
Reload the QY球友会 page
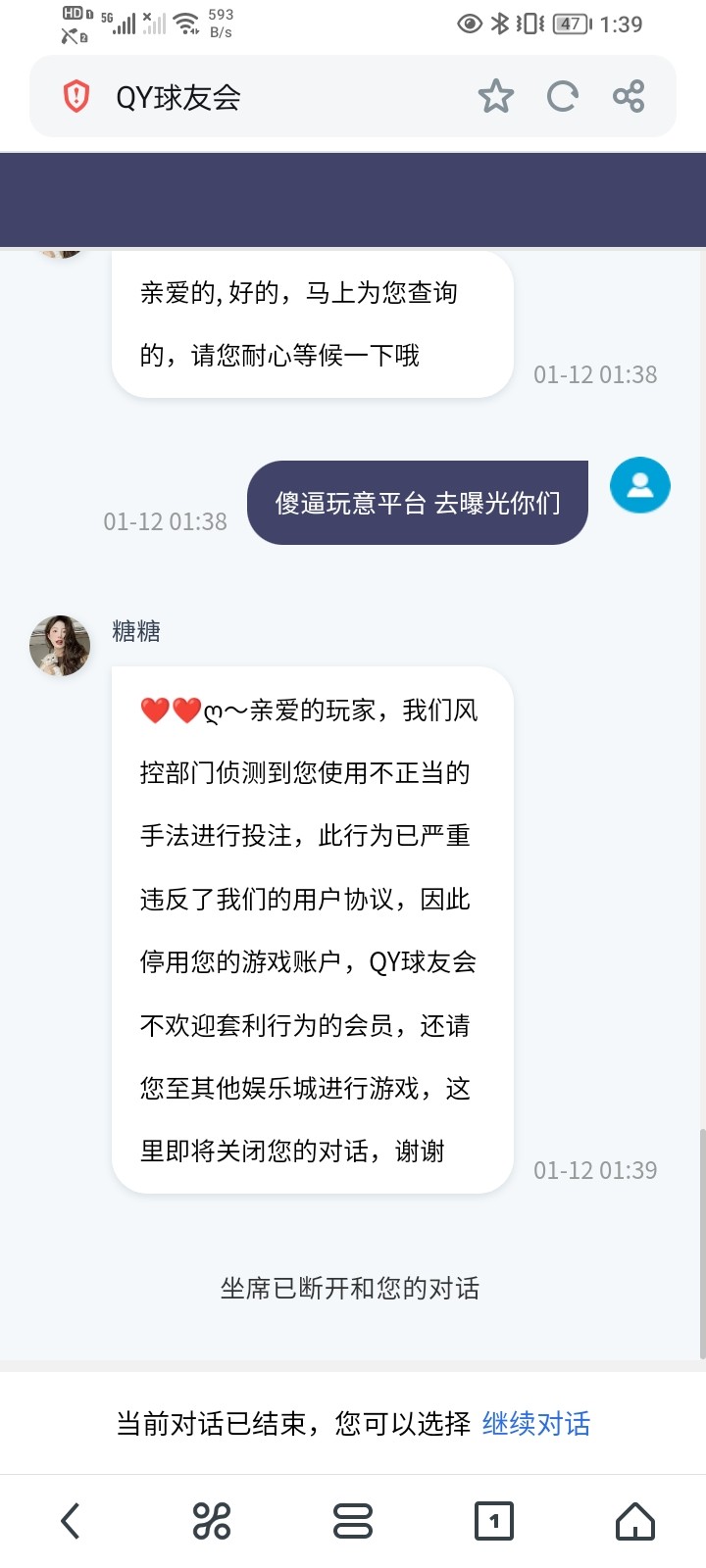(x=562, y=96)
